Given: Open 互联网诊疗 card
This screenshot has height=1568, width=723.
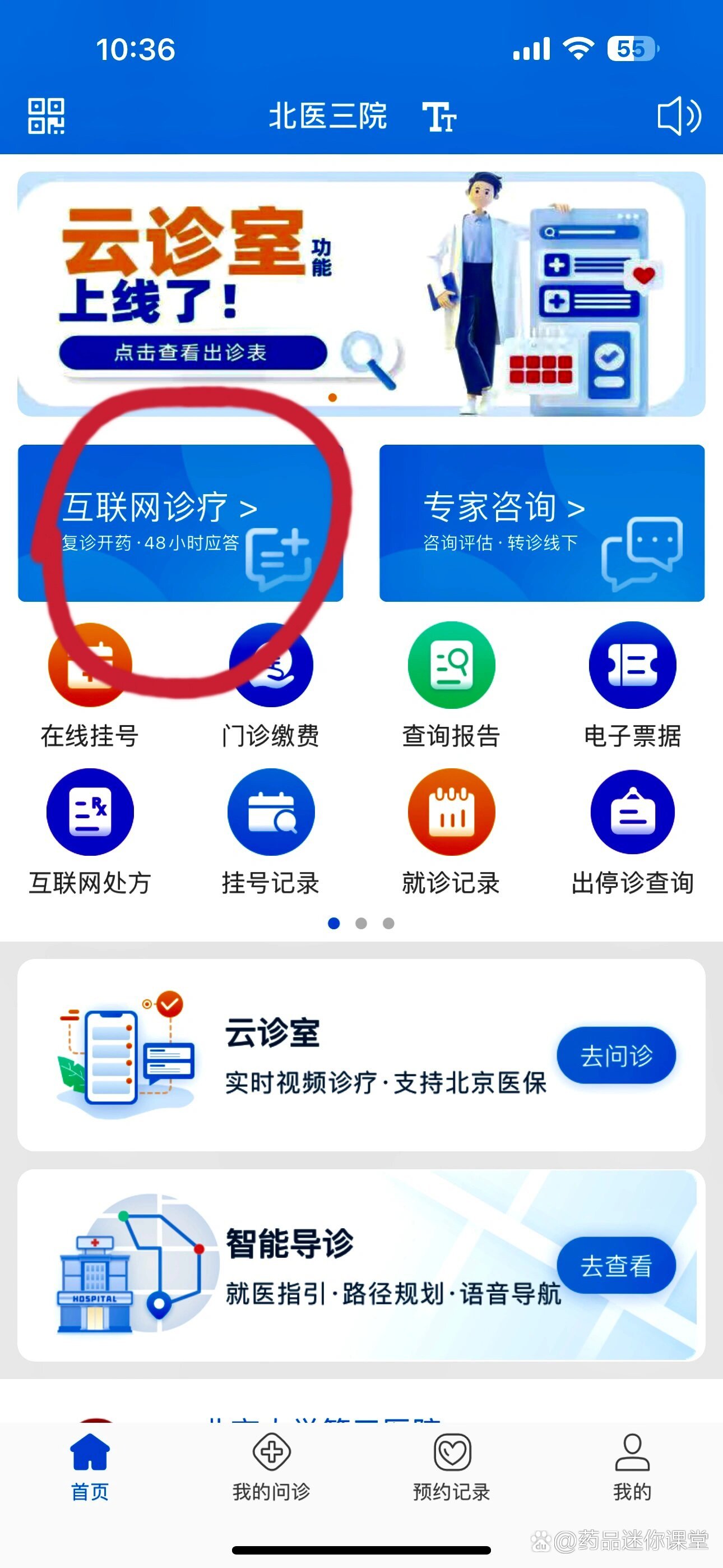Looking at the screenshot, I should (x=180, y=523).
